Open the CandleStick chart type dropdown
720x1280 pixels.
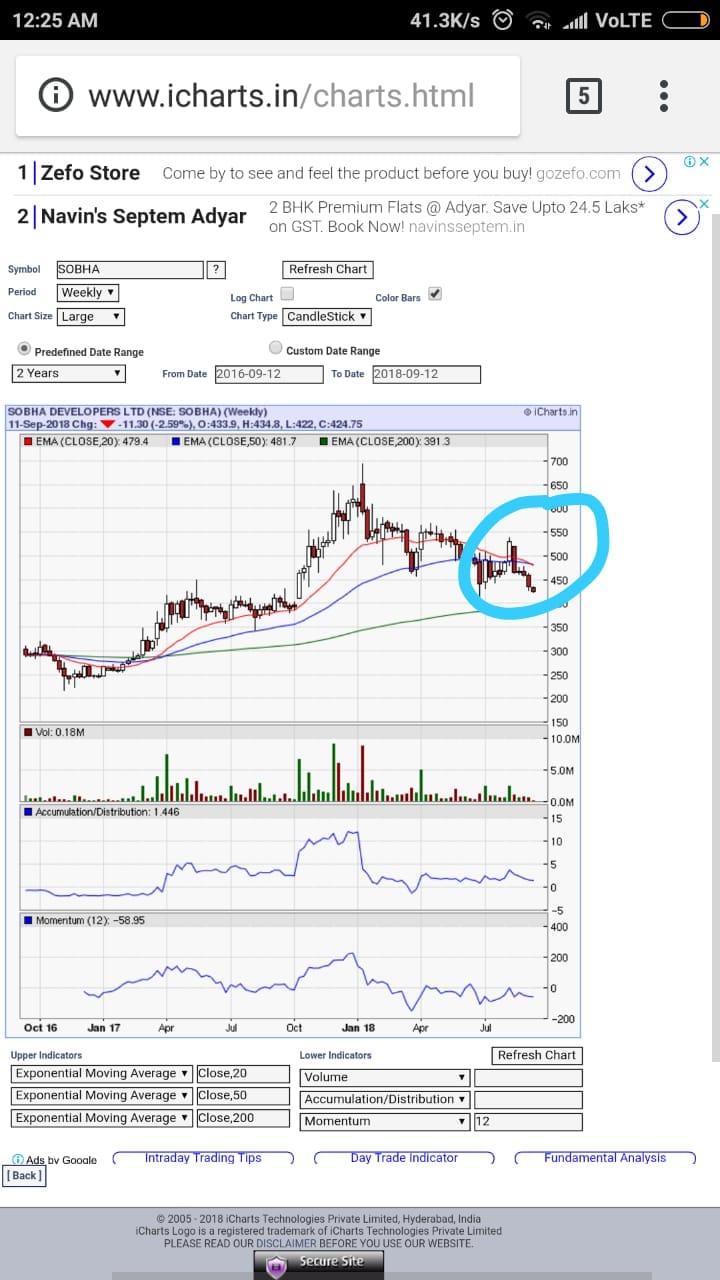coord(327,317)
